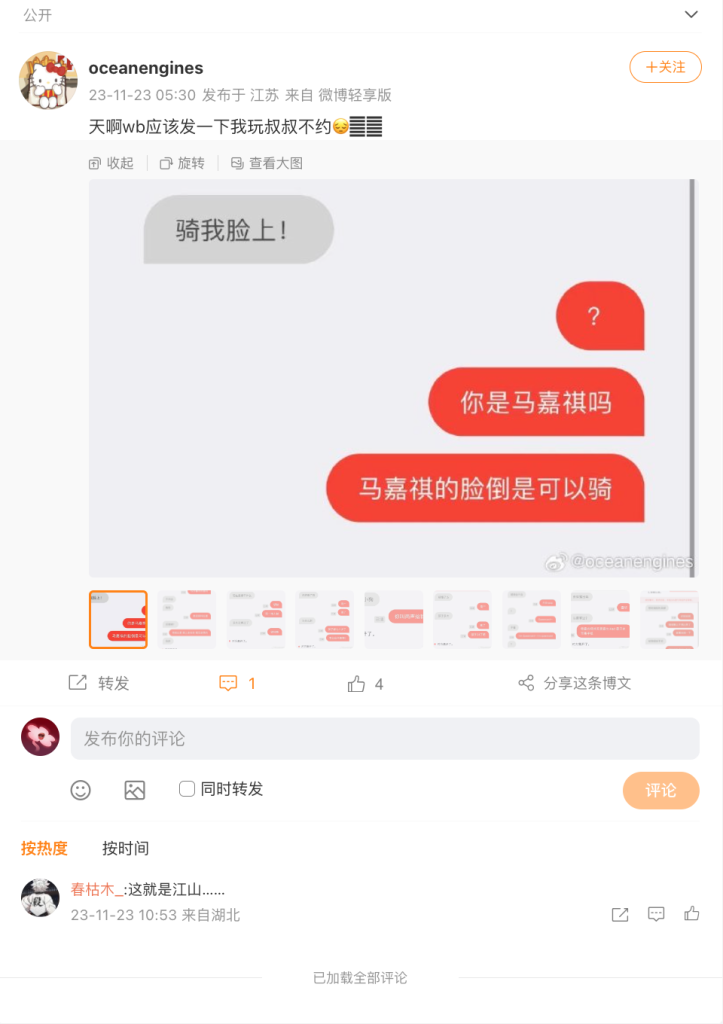This screenshot has width=723, height=1024.
Task: Follow oceanengines with the 关注 button
Action: pyautogui.click(x=665, y=67)
